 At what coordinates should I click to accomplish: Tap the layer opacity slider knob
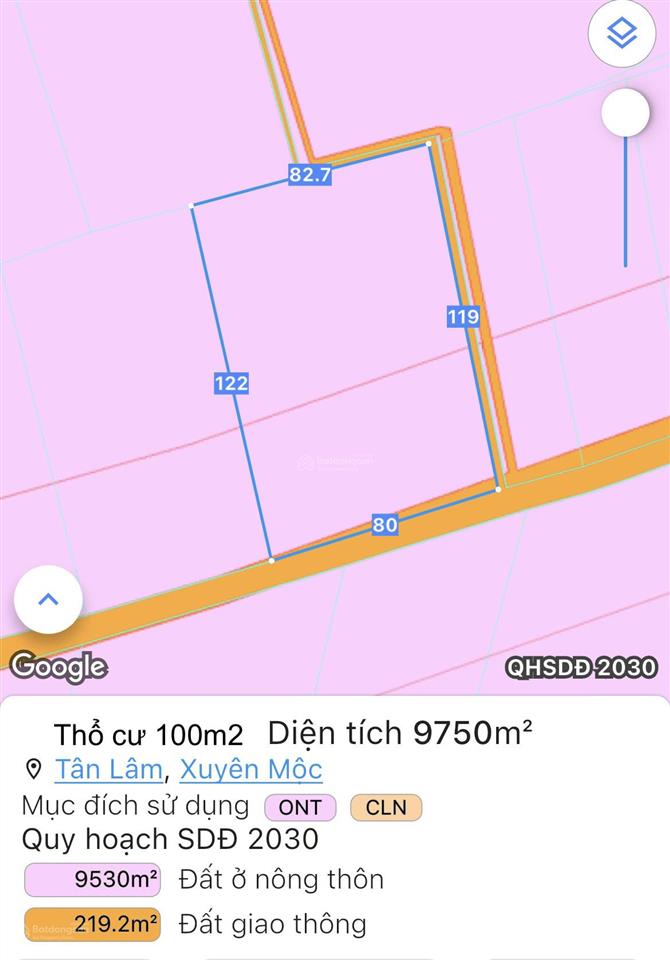625,112
